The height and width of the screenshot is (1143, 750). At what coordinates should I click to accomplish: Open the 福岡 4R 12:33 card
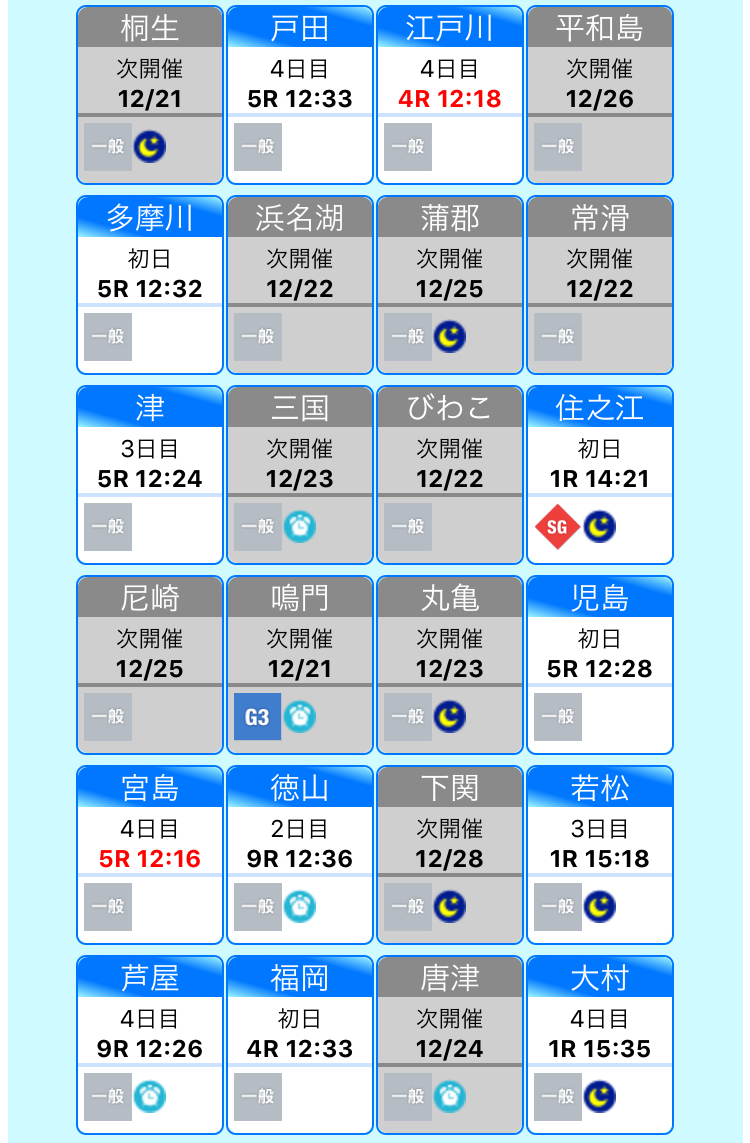[300, 1045]
